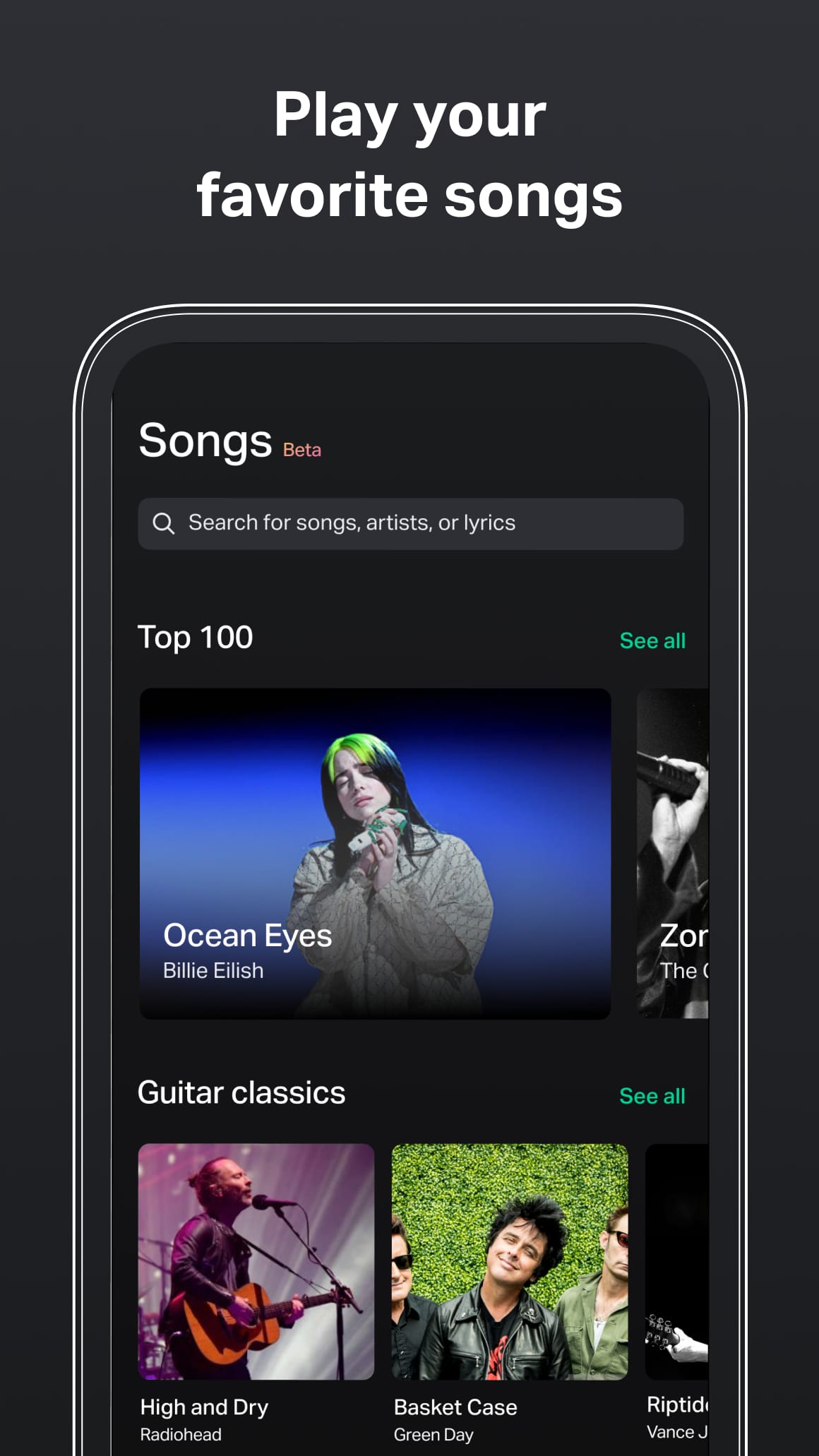Click the Songs page title
Screen dimensions: 819x1456
[x=204, y=441]
